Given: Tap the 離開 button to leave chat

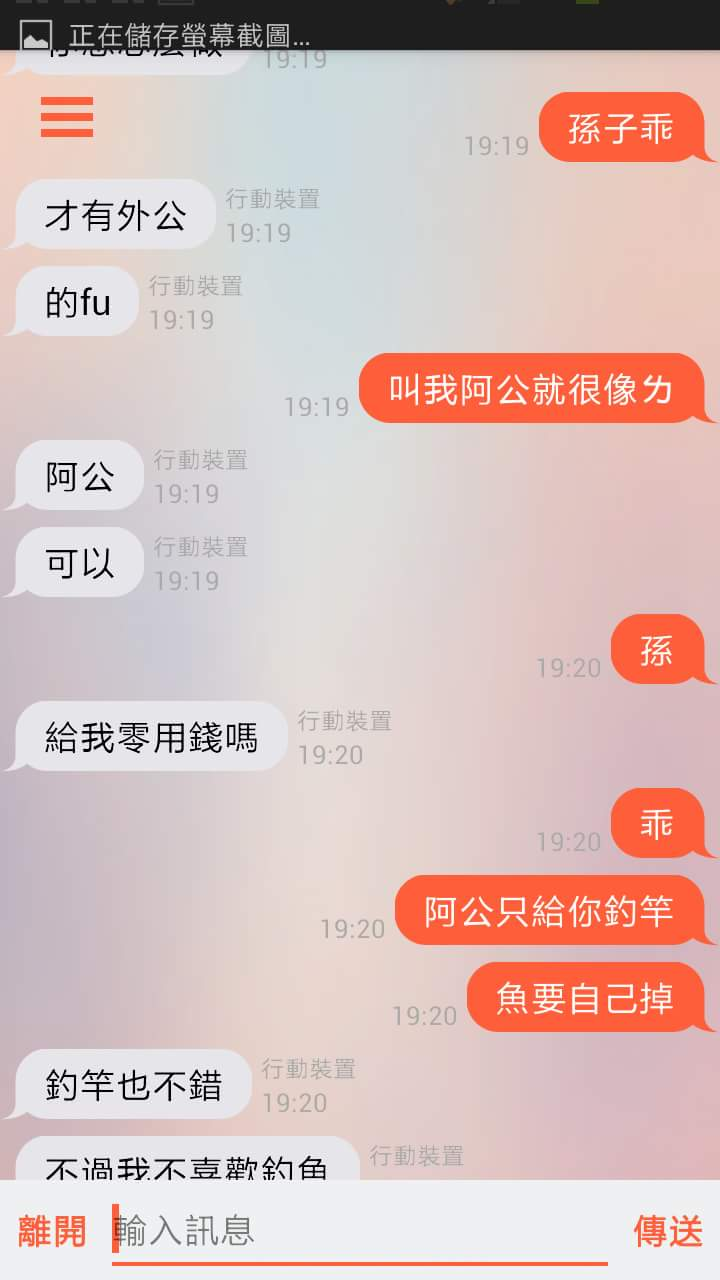Looking at the screenshot, I should point(52,1231).
